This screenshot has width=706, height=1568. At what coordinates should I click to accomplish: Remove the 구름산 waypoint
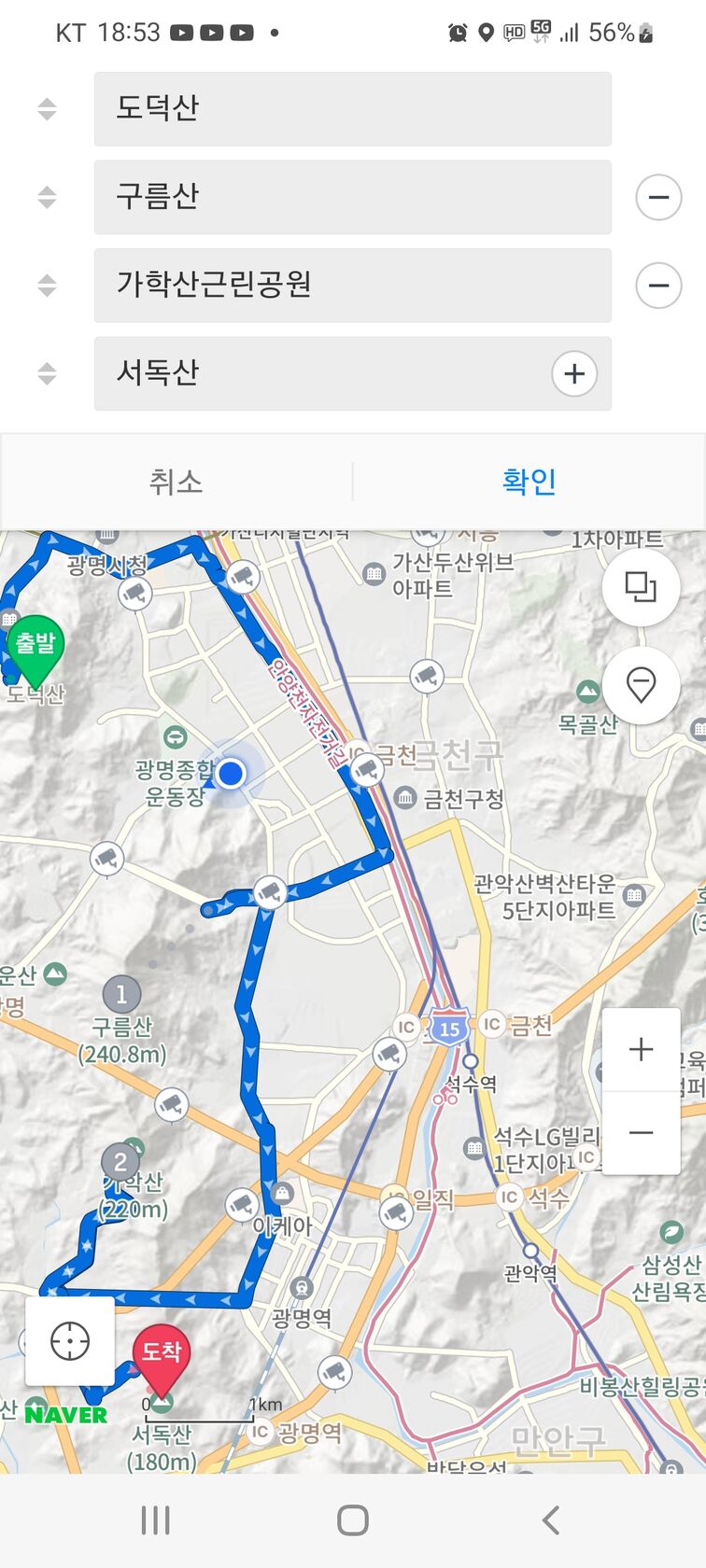[x=658, y=197]
